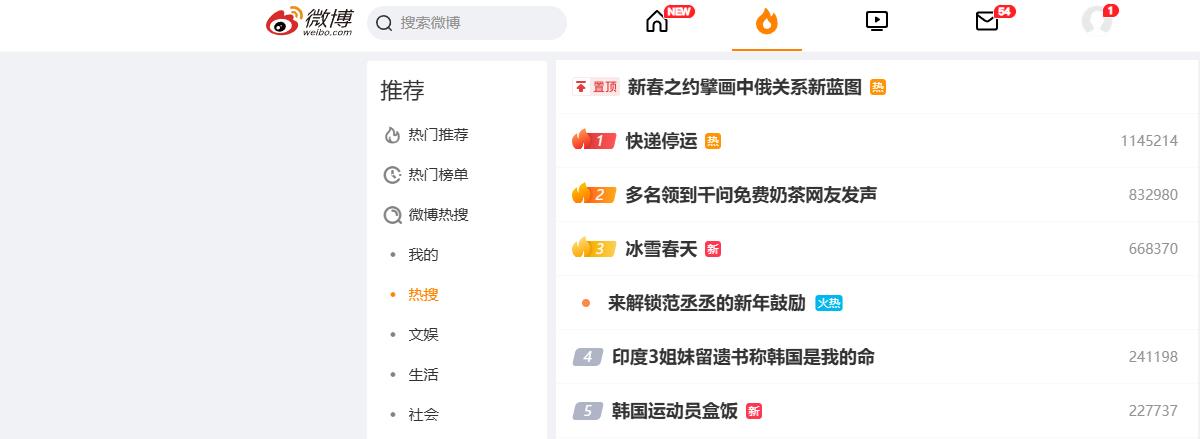Select 热门榜单 in the sidebar
This screenshot has height=439, width=1200.
[x=438, y=175]
